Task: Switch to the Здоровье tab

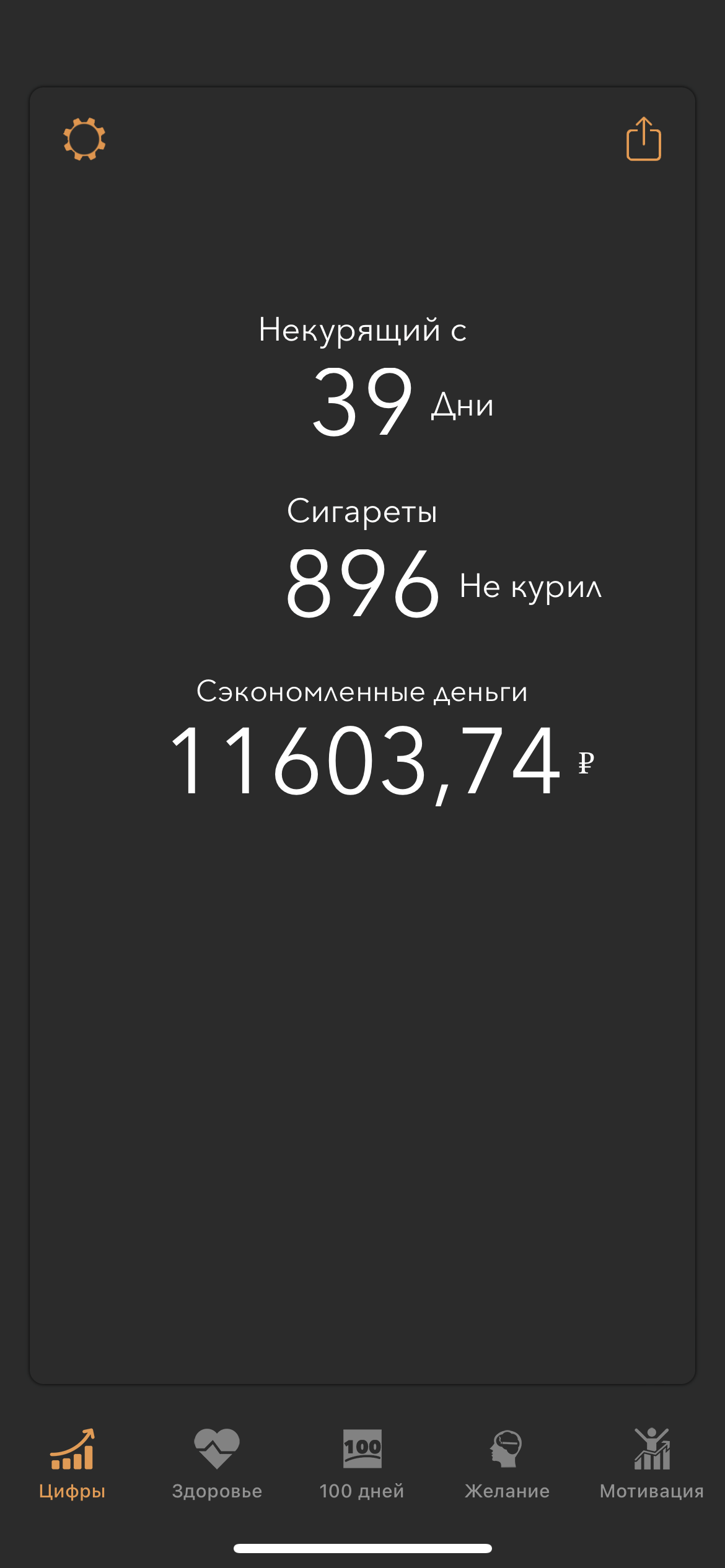Action: pos(217,1464)
